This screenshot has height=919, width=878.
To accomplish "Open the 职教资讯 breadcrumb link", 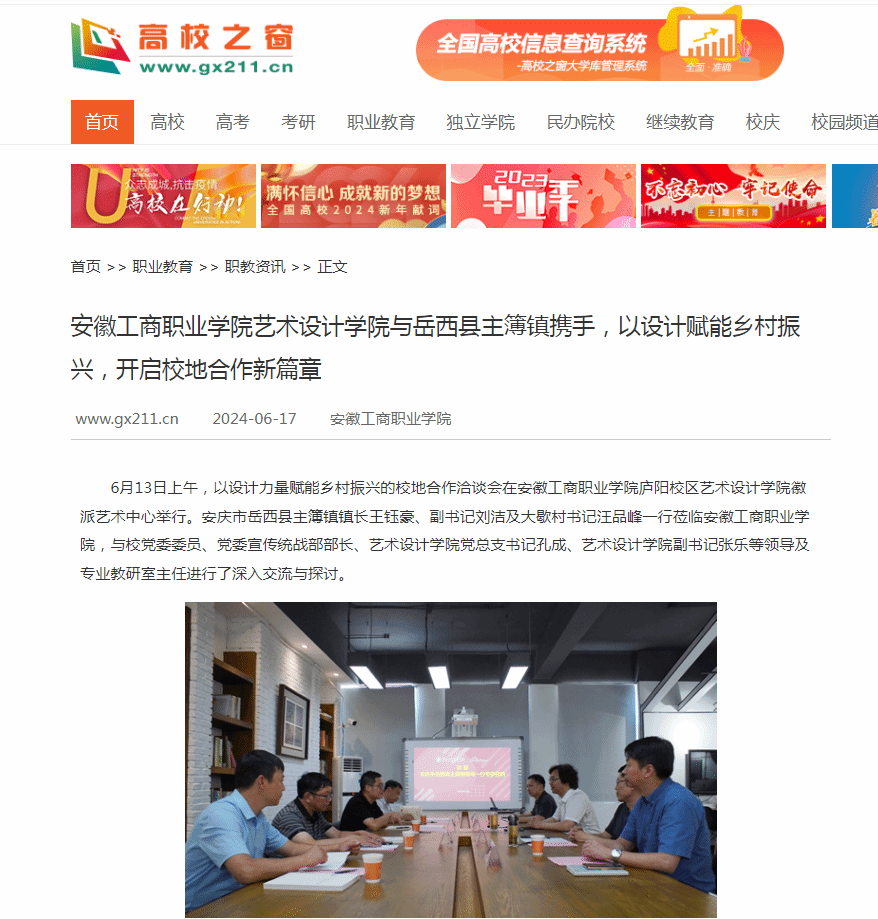I will [255, 267].
